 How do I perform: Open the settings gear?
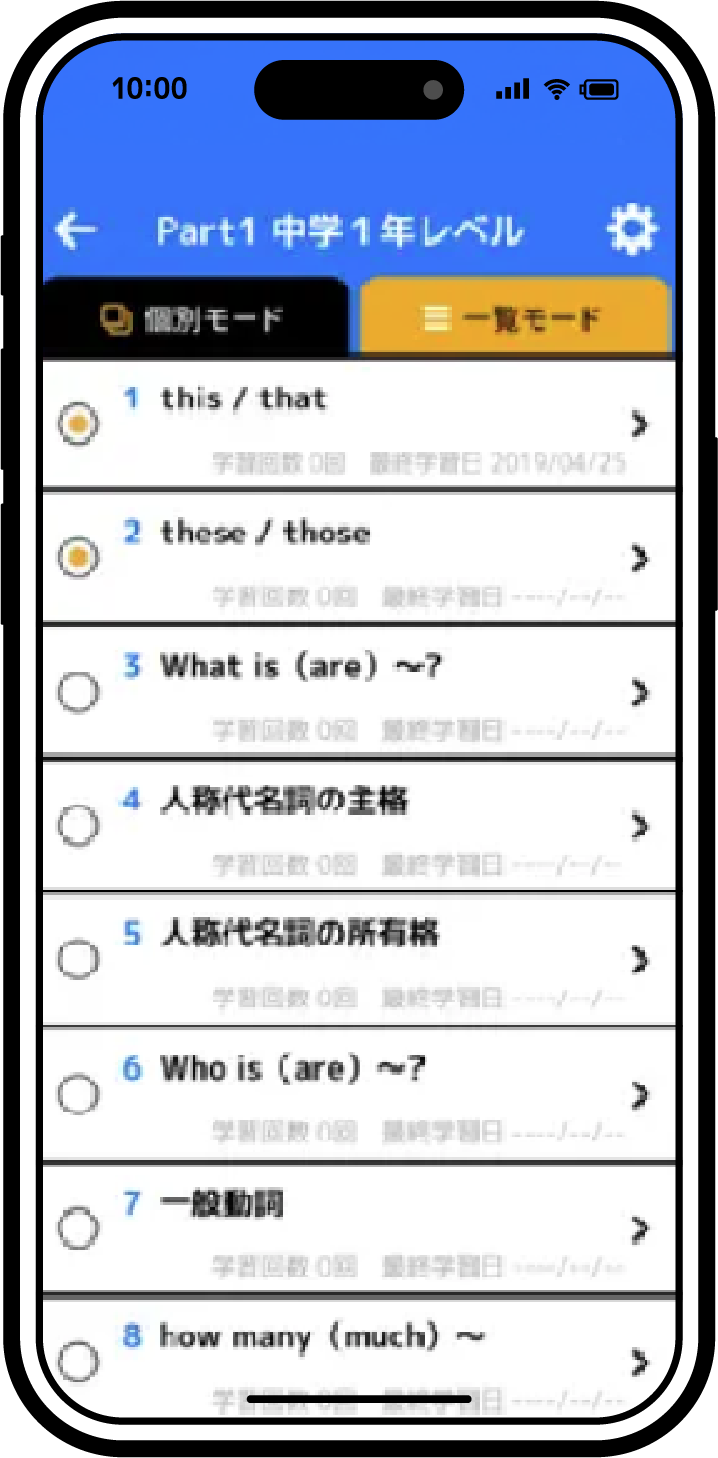pyautogui.click(x=632, y=231)
